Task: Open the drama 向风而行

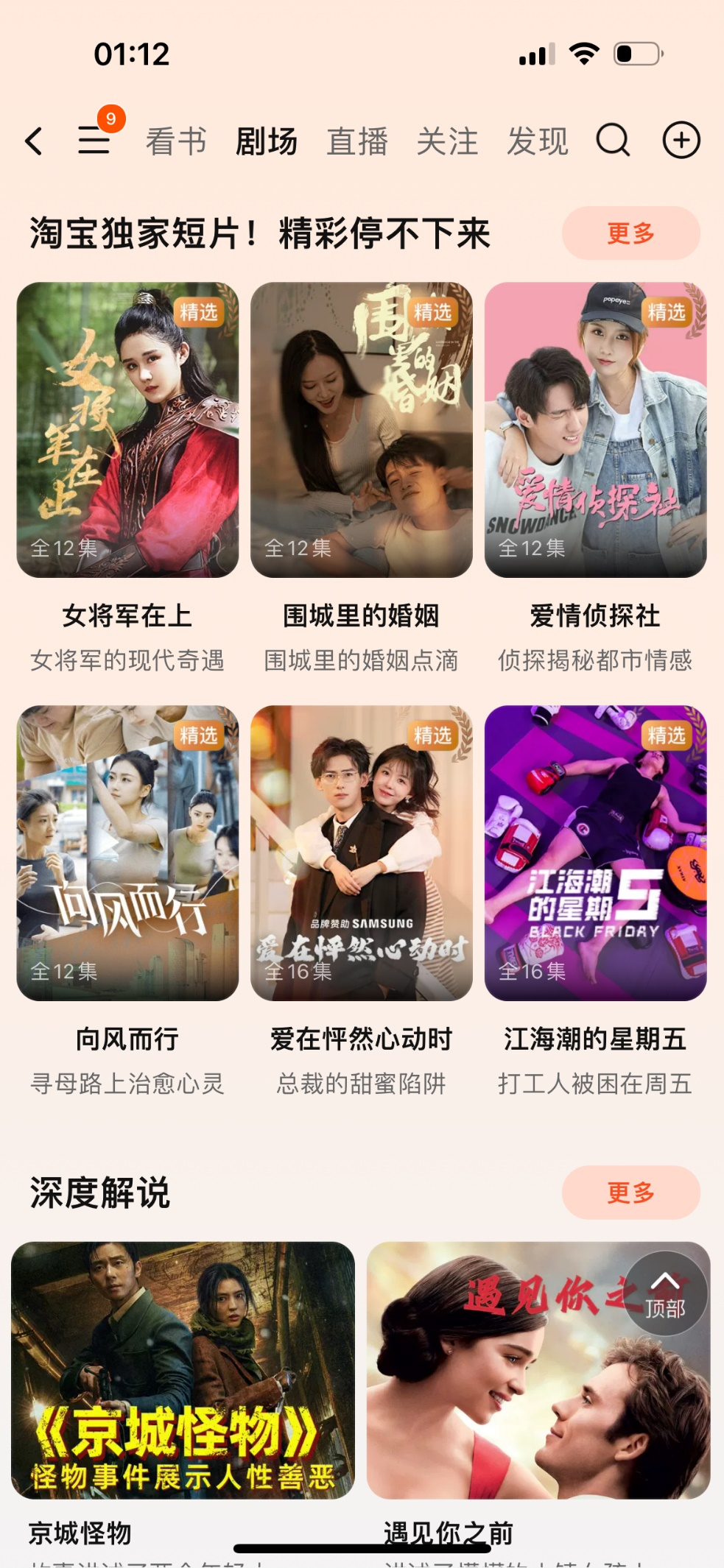Action: (127, 853)
